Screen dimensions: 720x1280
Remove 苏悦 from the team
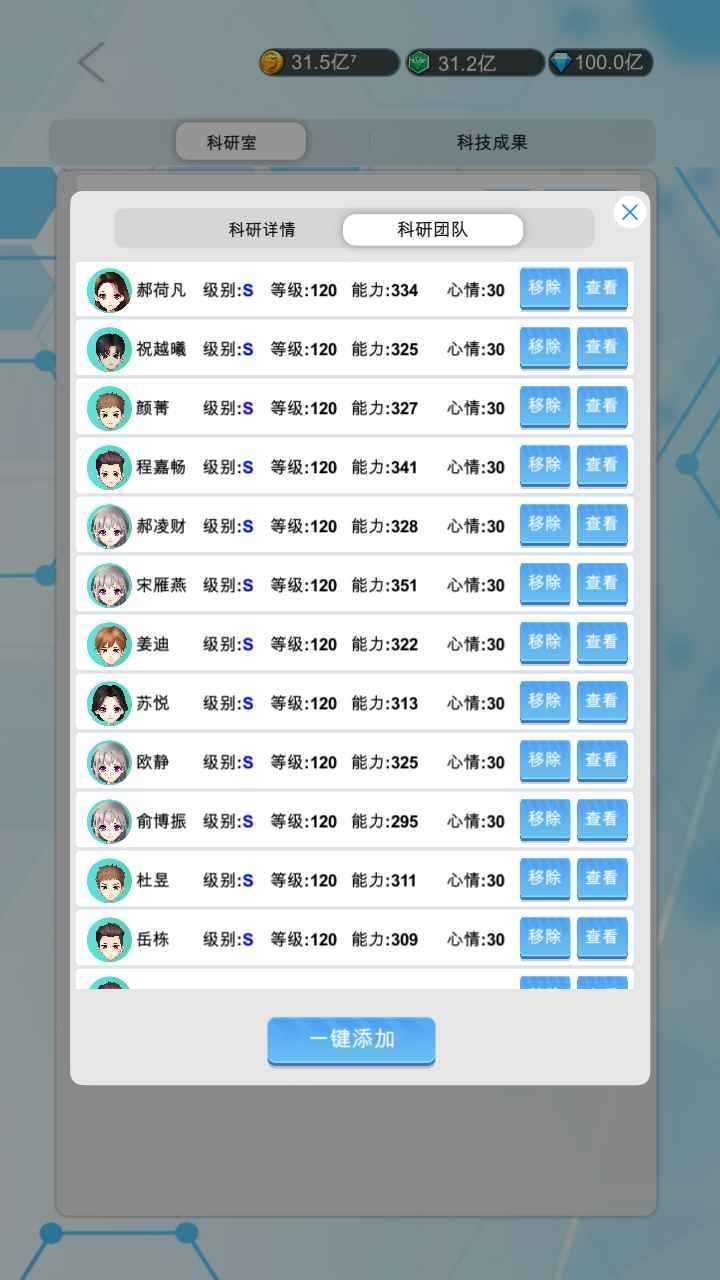click(544, 702)
